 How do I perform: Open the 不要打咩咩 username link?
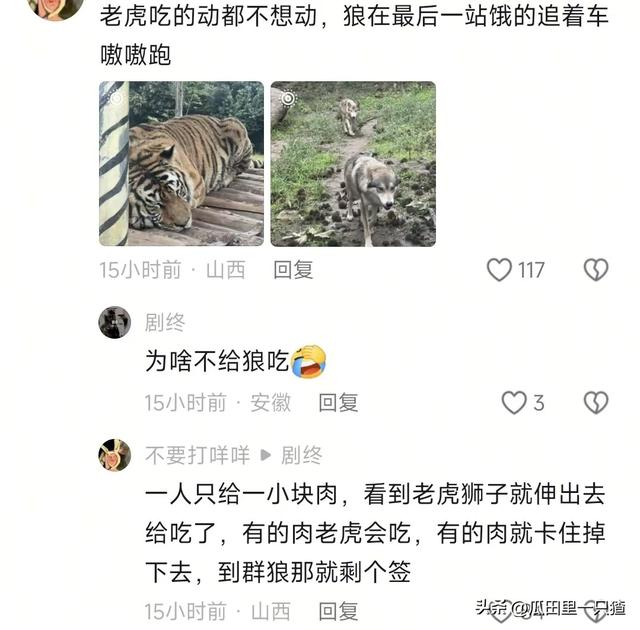[197, 455]
